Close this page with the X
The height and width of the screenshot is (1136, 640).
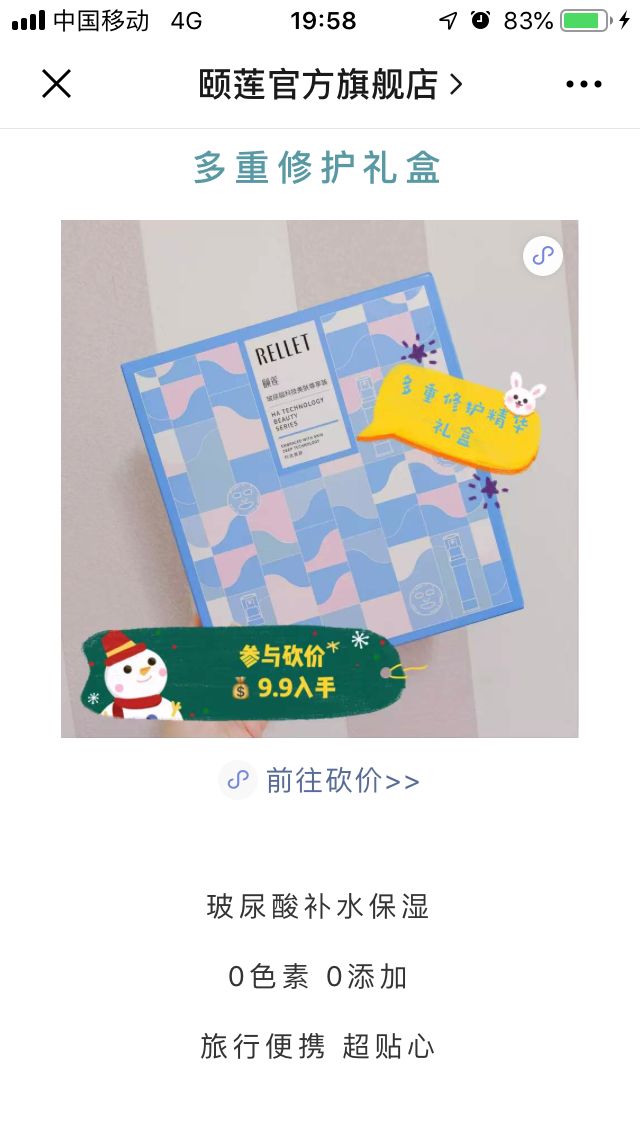pyautogui.click(x=57, y=85)
